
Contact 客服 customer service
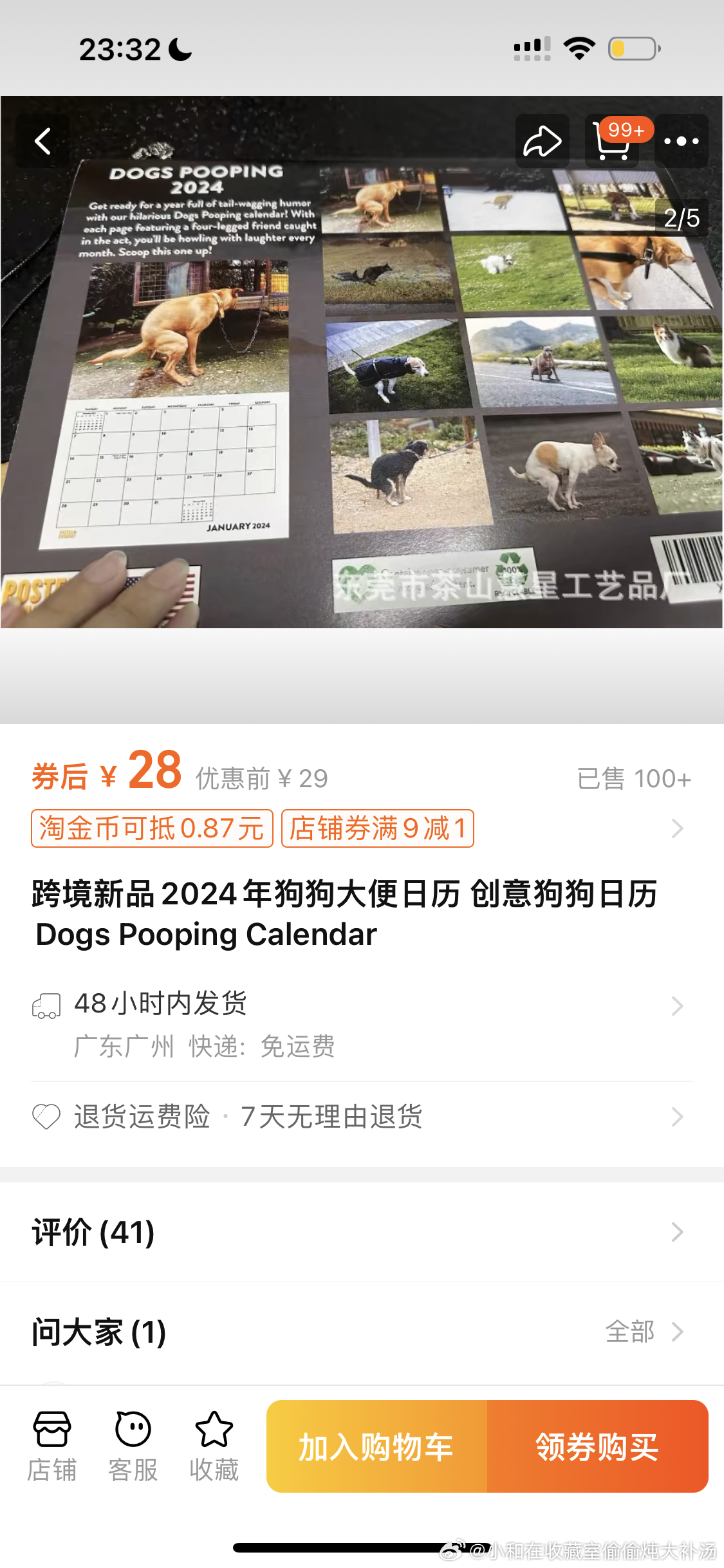[x=133, y=1446]
